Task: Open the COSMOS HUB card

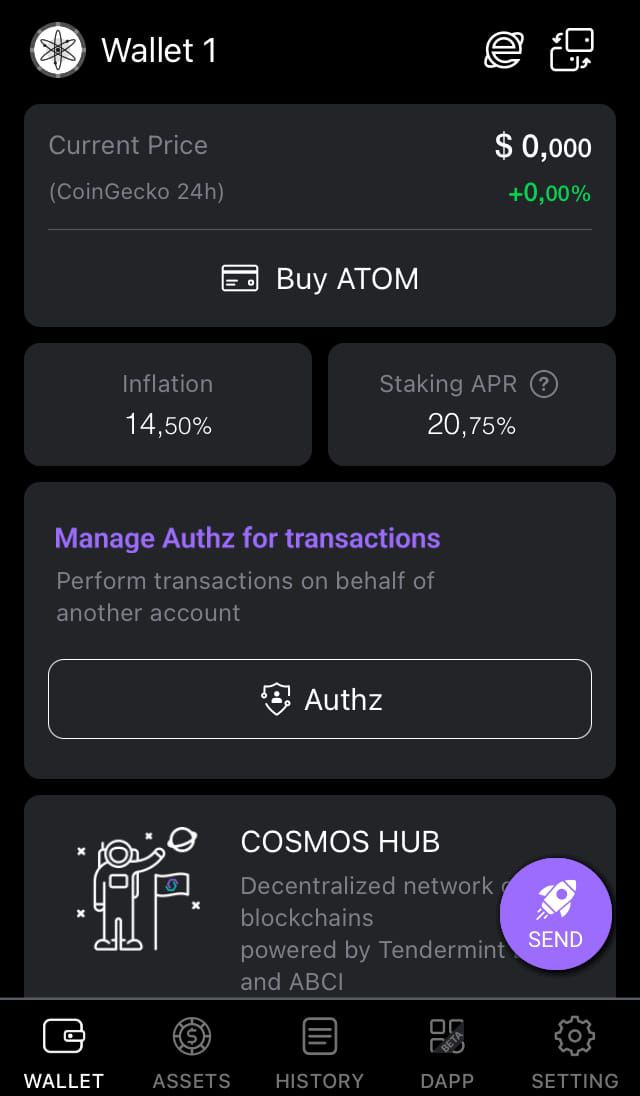Action: (320, 897)
